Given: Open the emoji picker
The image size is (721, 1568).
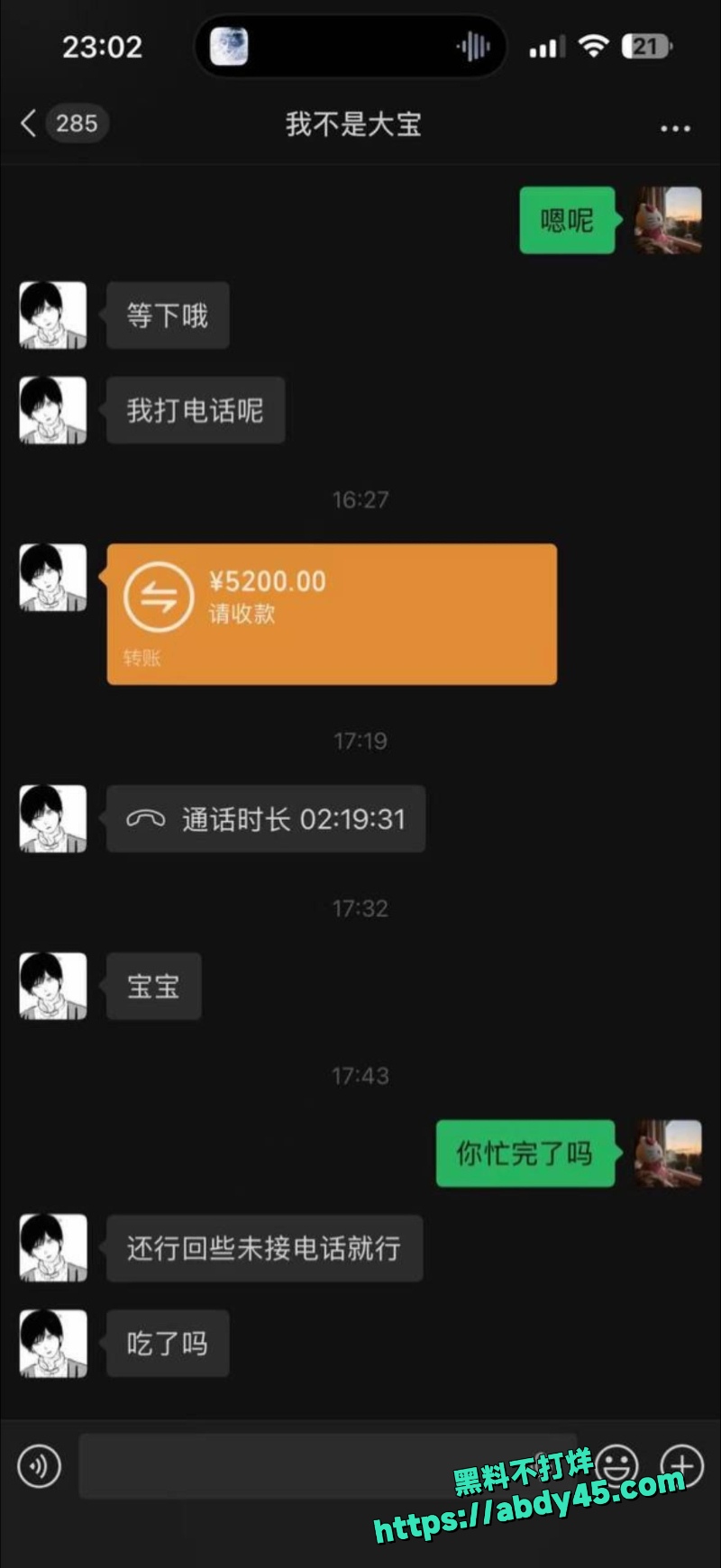Looking at the screenshot, I should [x=617, y=1466].
